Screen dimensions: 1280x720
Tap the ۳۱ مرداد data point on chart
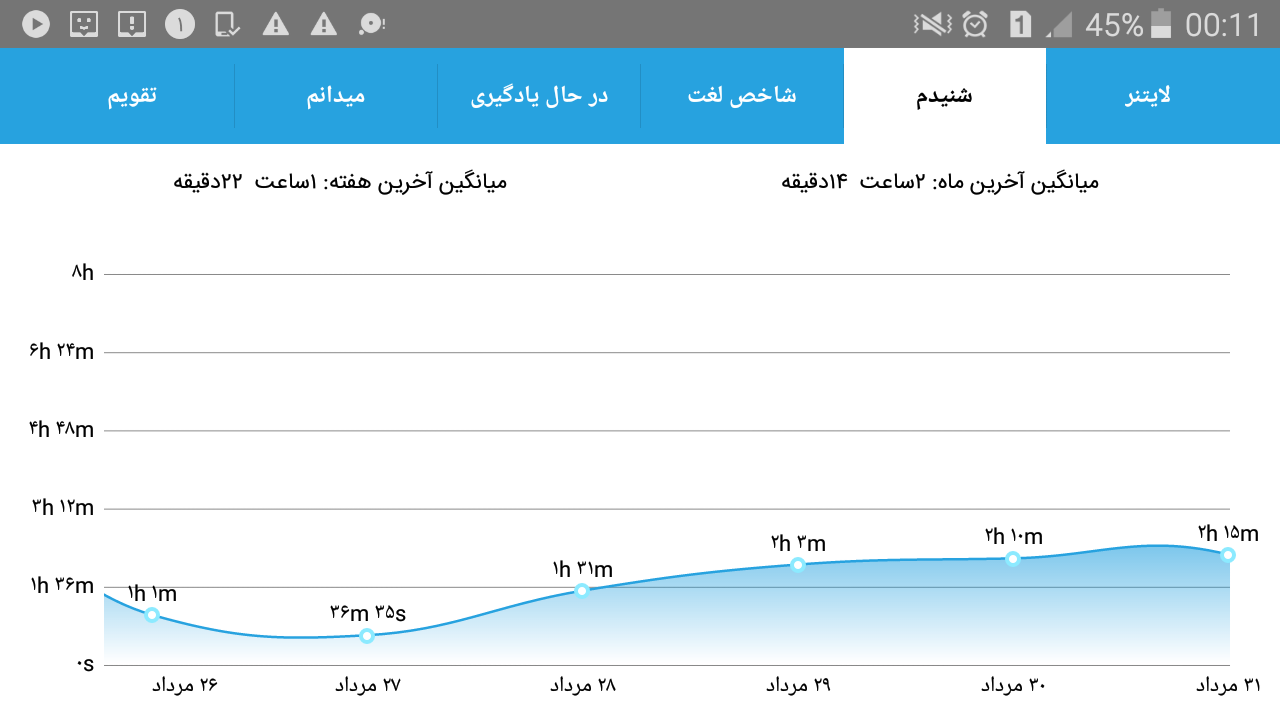[x=1228, y=555]
